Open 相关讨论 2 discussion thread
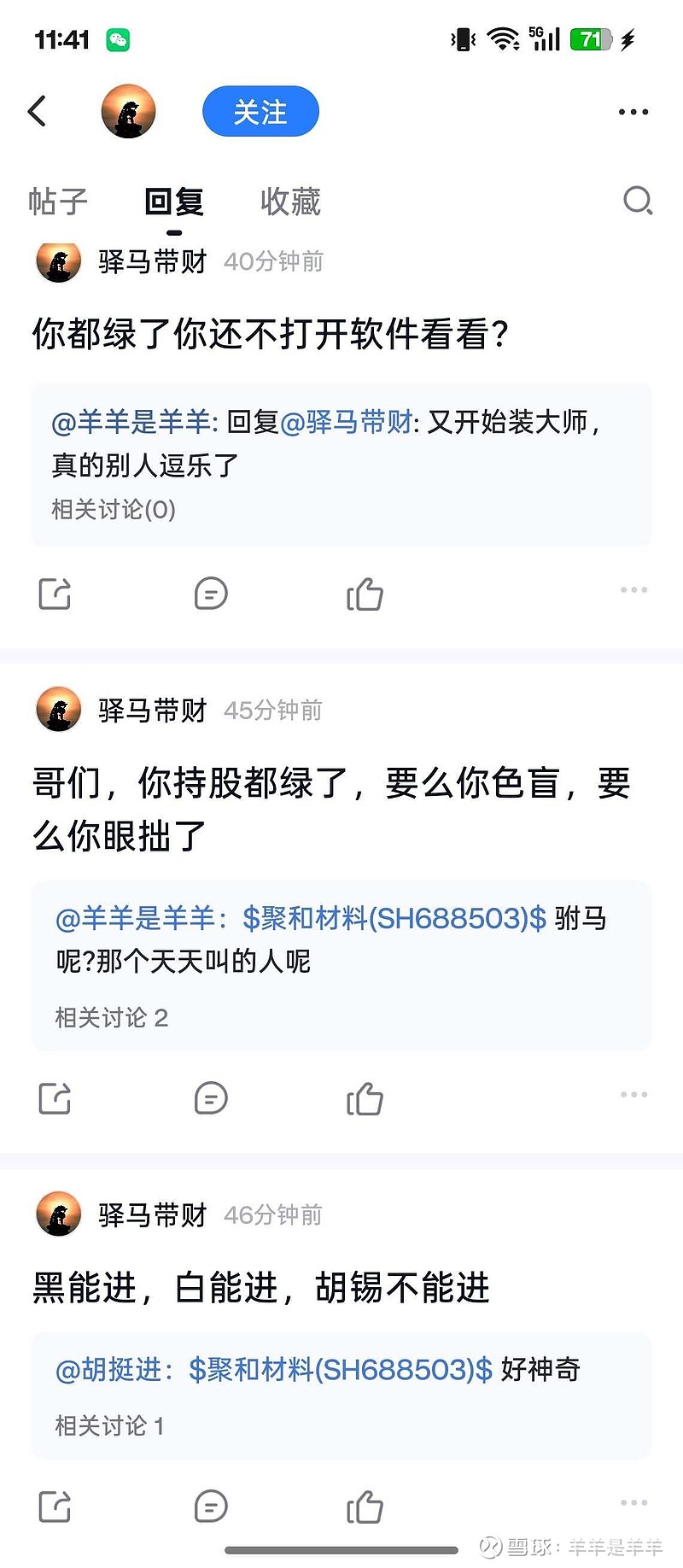Screen dimensions: 683x1568 pos(110,1018)
